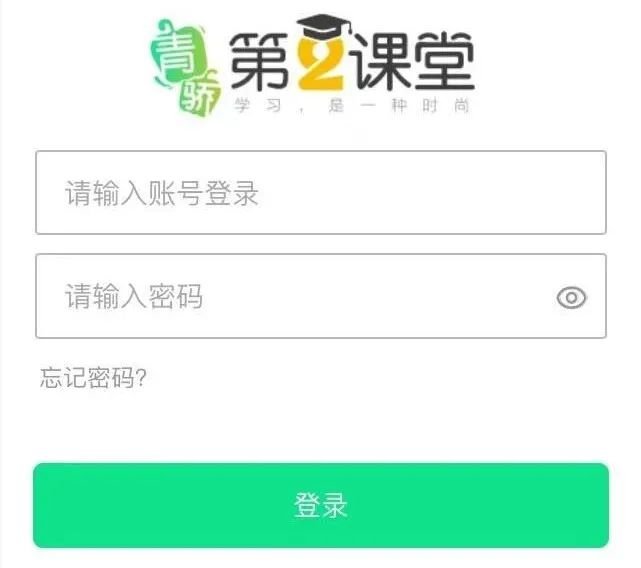Toggle password visibility eye icon
Image resolution: width=641 pixels, height=568 pixels.
[571, 297]
